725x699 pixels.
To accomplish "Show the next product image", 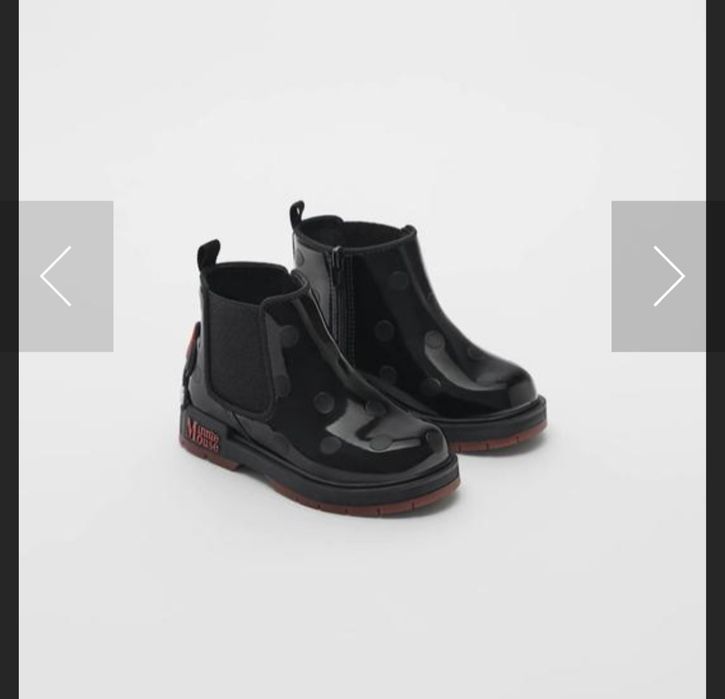I will [x=667, y=276].
